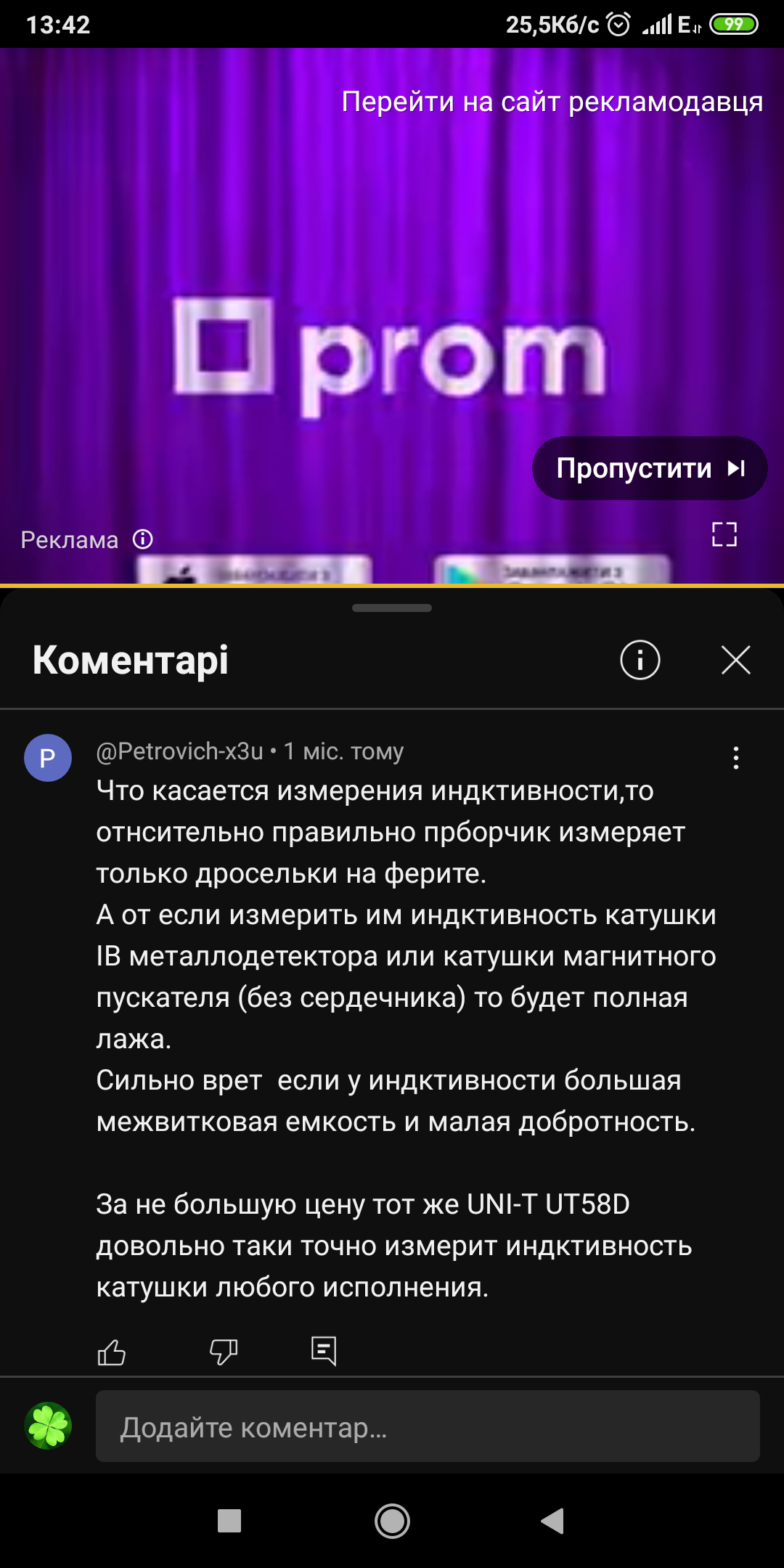Enter fullscreen video mode
The width and height of the screenshot is (784, 1568).
point(724,534)
